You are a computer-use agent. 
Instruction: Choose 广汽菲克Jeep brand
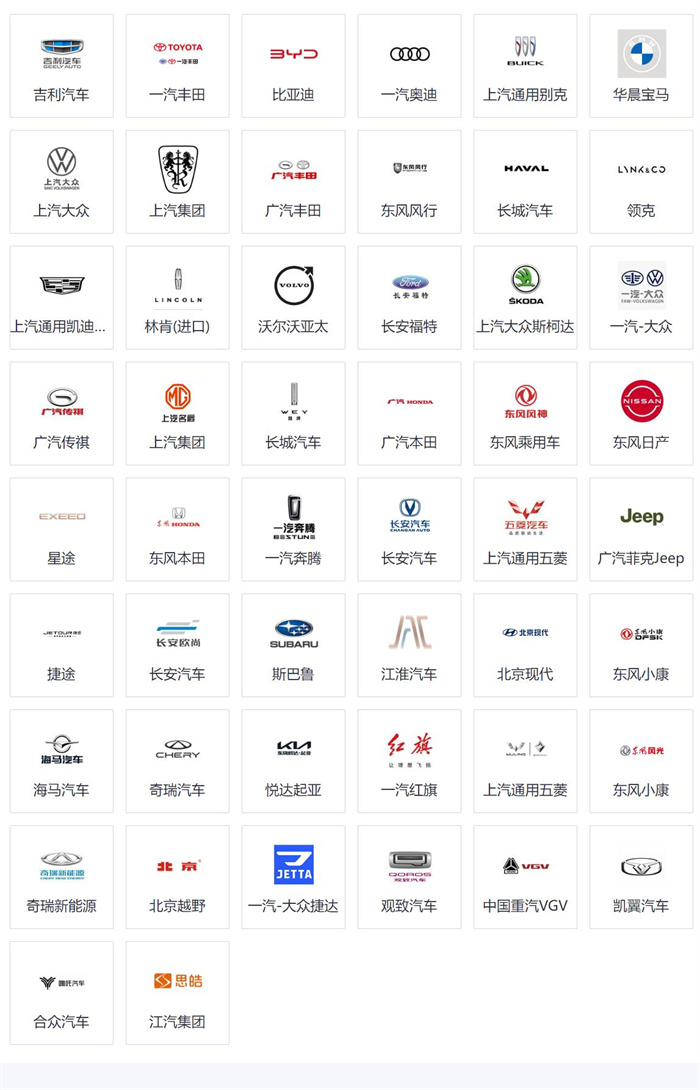641,530
